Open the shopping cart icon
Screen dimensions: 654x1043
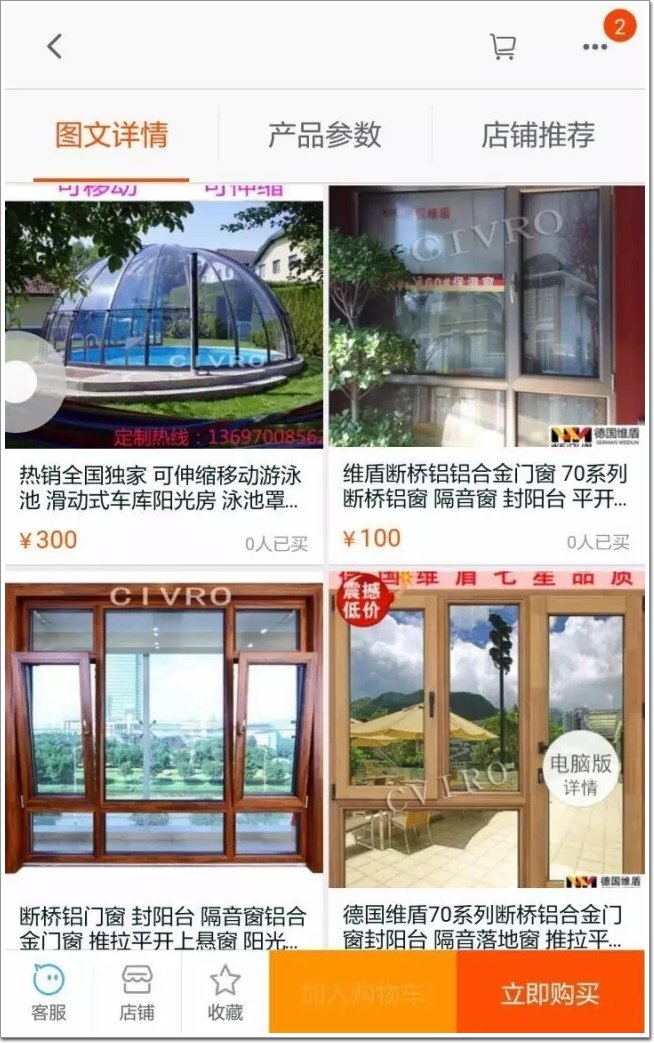502,46
